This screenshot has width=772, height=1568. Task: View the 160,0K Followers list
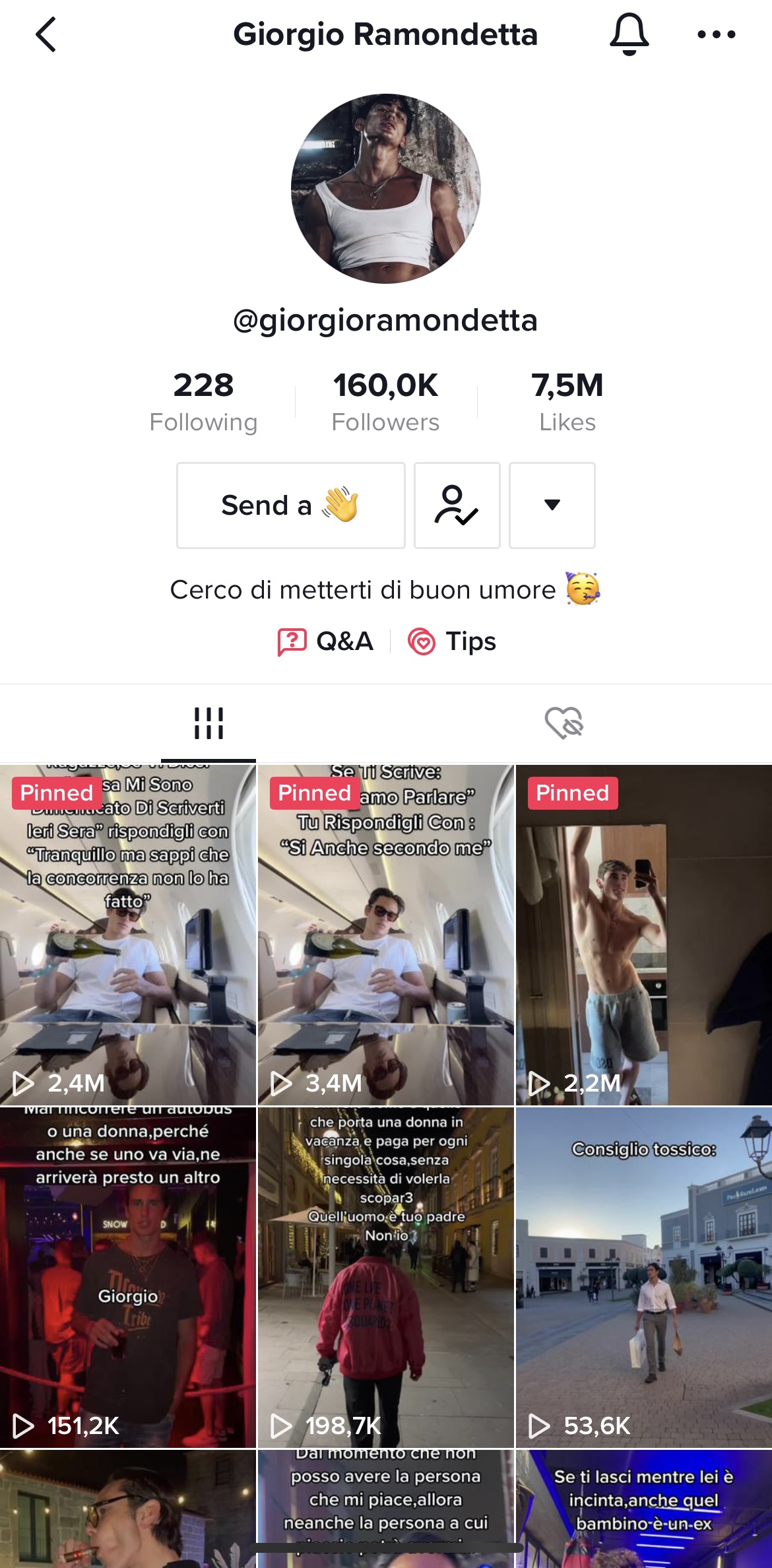385,401
